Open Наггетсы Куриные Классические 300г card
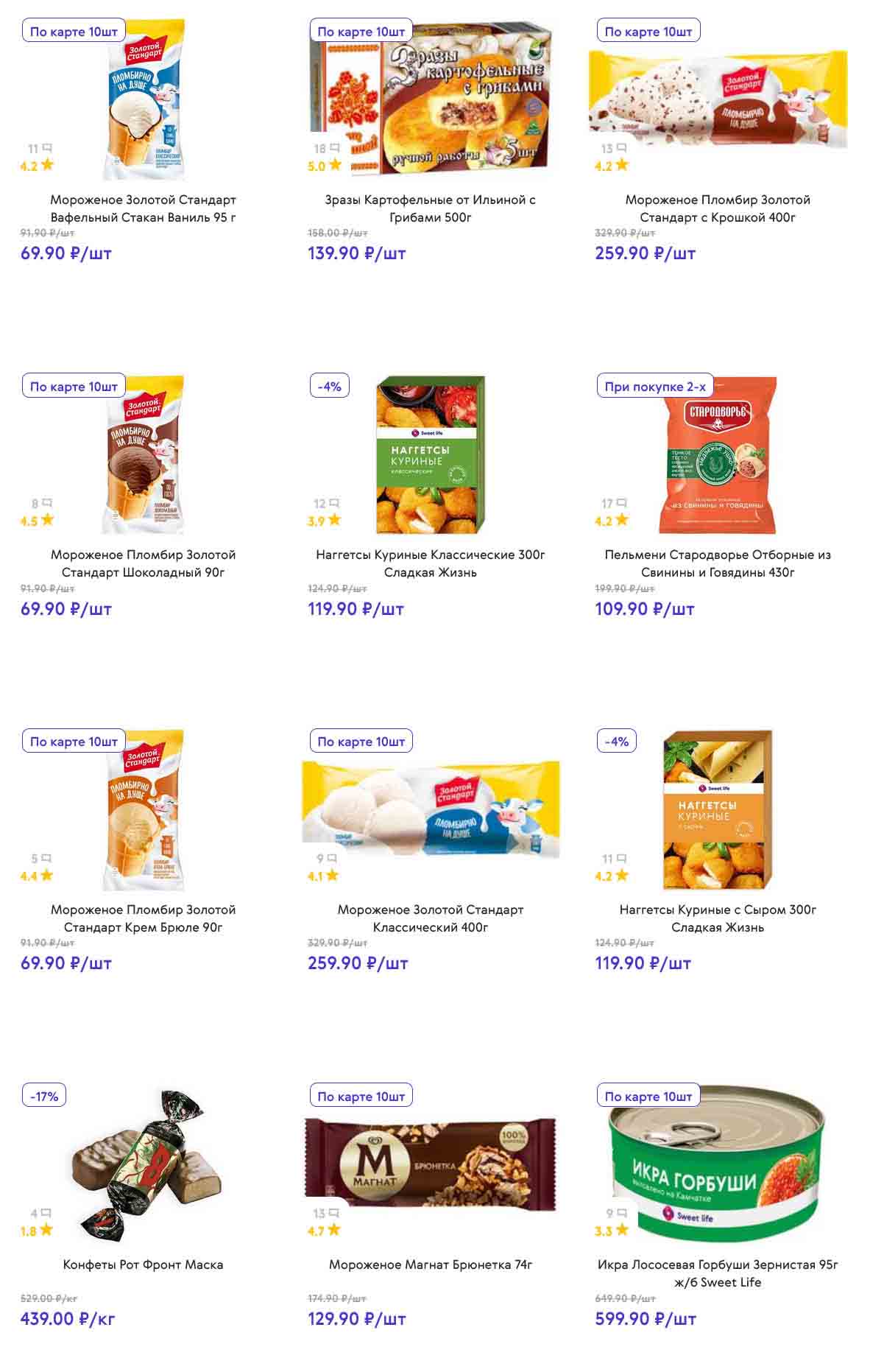 point(430,563)
